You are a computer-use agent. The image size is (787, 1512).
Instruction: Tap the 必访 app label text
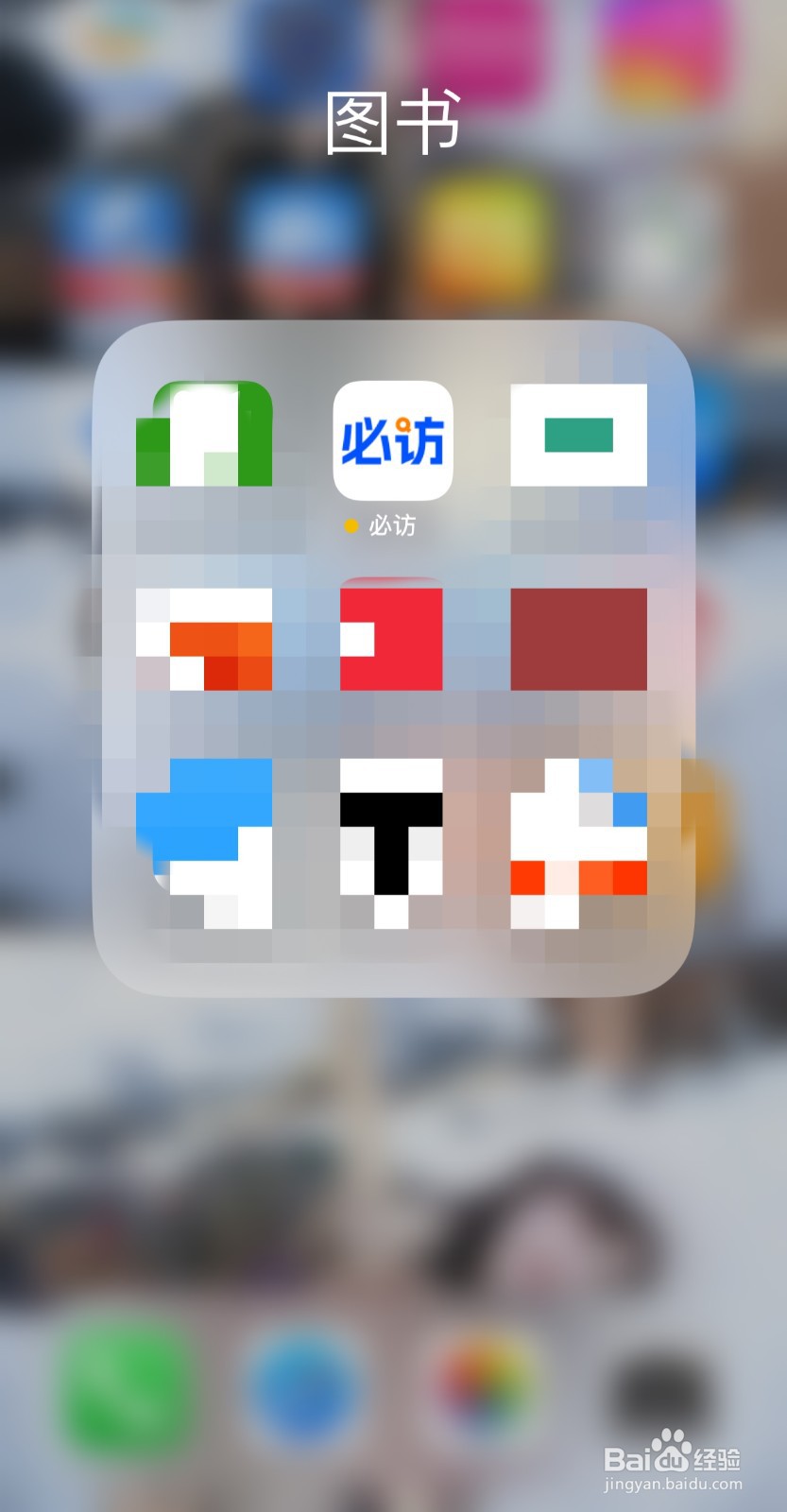click(x=393, y=525)
